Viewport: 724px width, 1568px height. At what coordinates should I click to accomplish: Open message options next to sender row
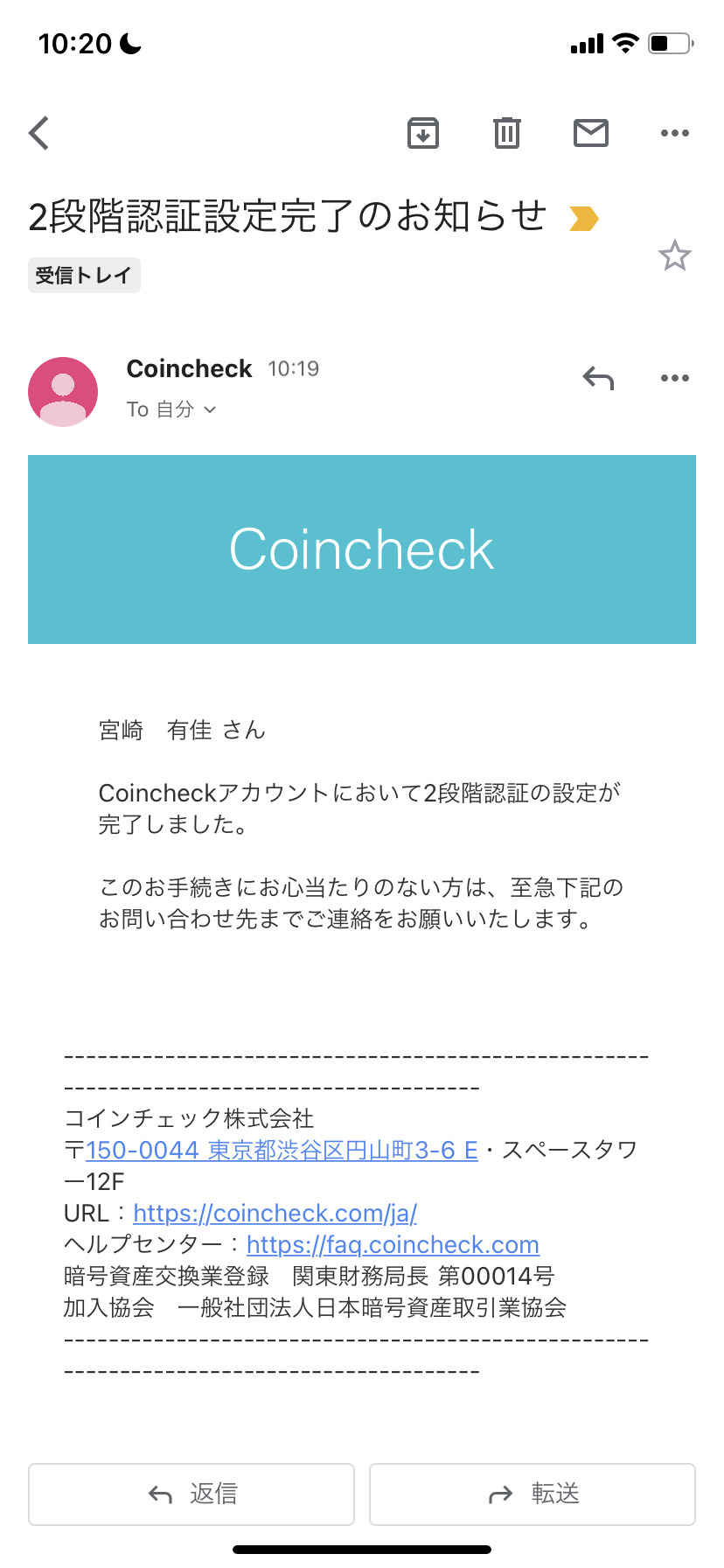click(675, 378)
